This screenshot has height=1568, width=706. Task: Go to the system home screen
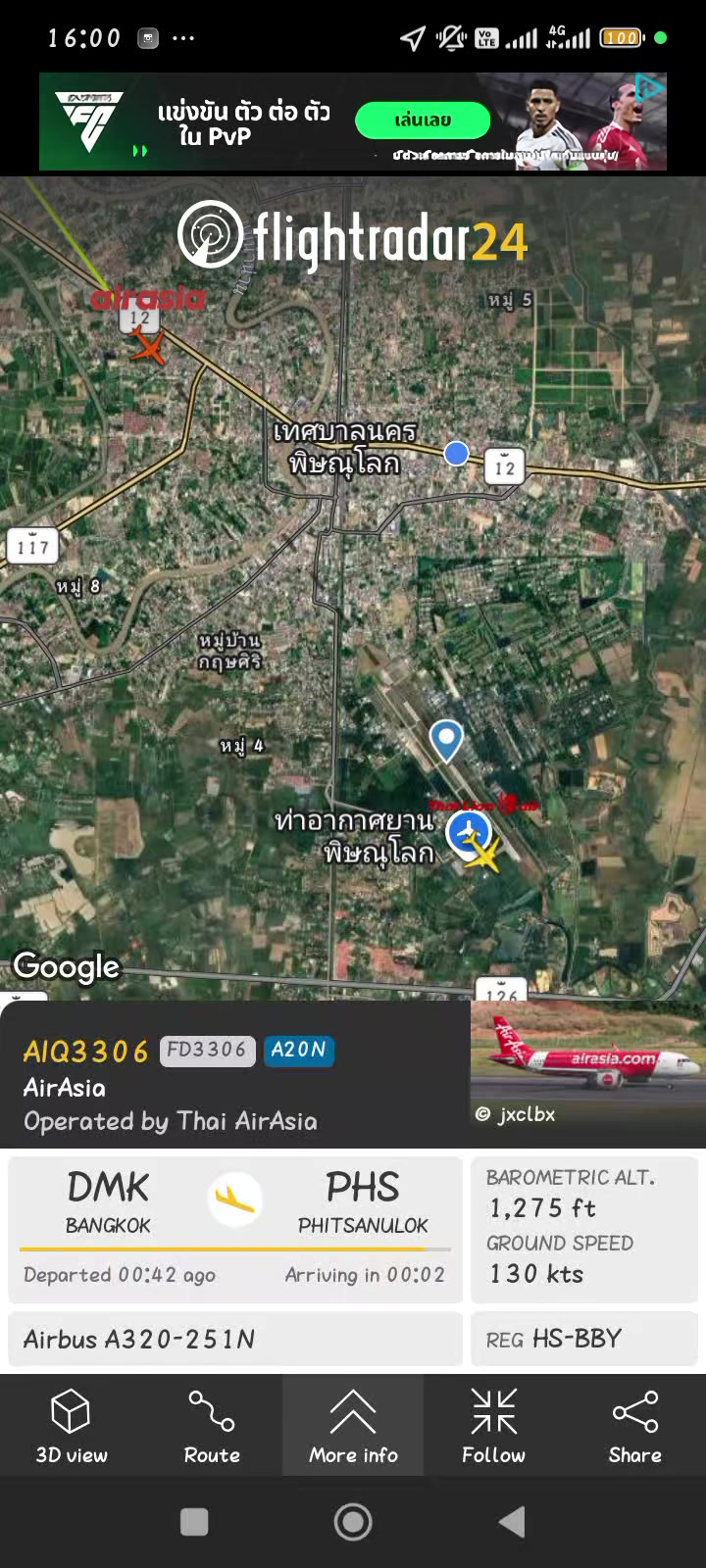(353, 1522)
